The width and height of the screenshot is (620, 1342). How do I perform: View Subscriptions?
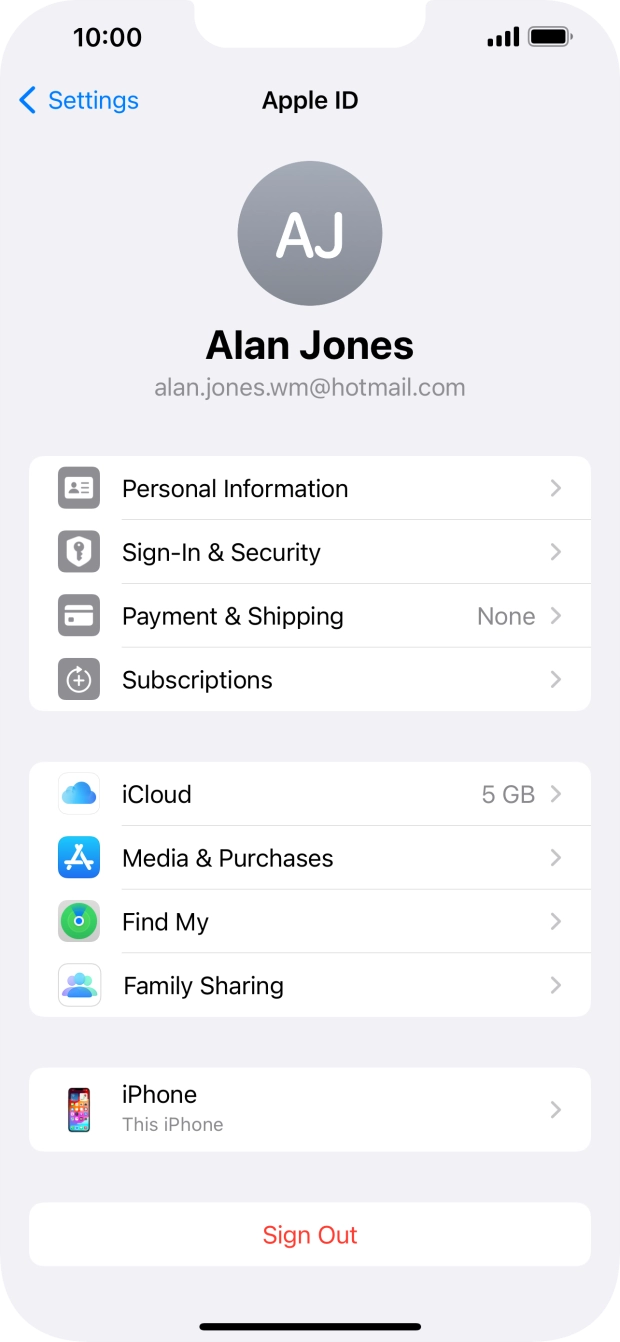[x=310, y=680]
